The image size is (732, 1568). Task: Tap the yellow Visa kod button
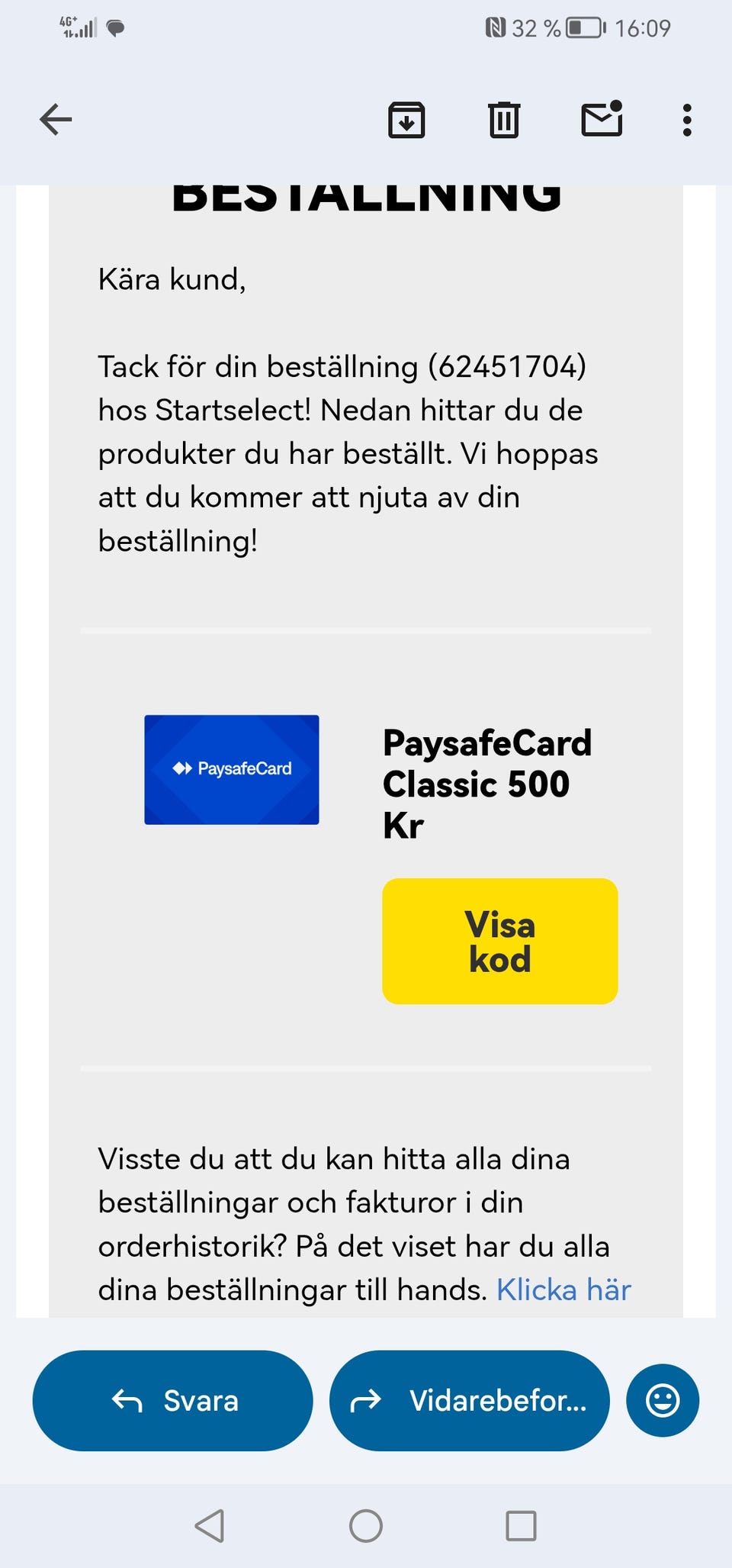(x=500, y=941)
